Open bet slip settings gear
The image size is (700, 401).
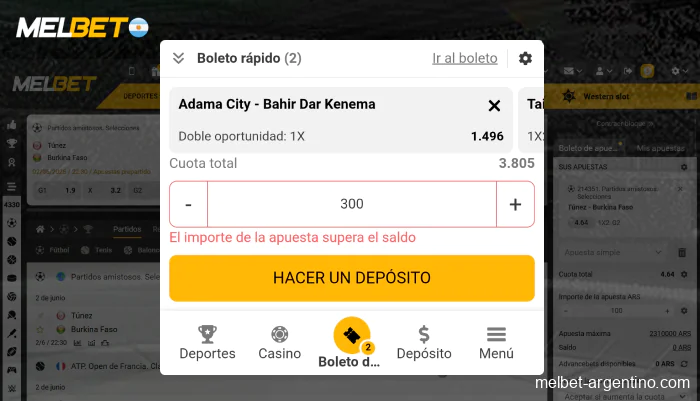pyautogui.click(x=525, y=58)
